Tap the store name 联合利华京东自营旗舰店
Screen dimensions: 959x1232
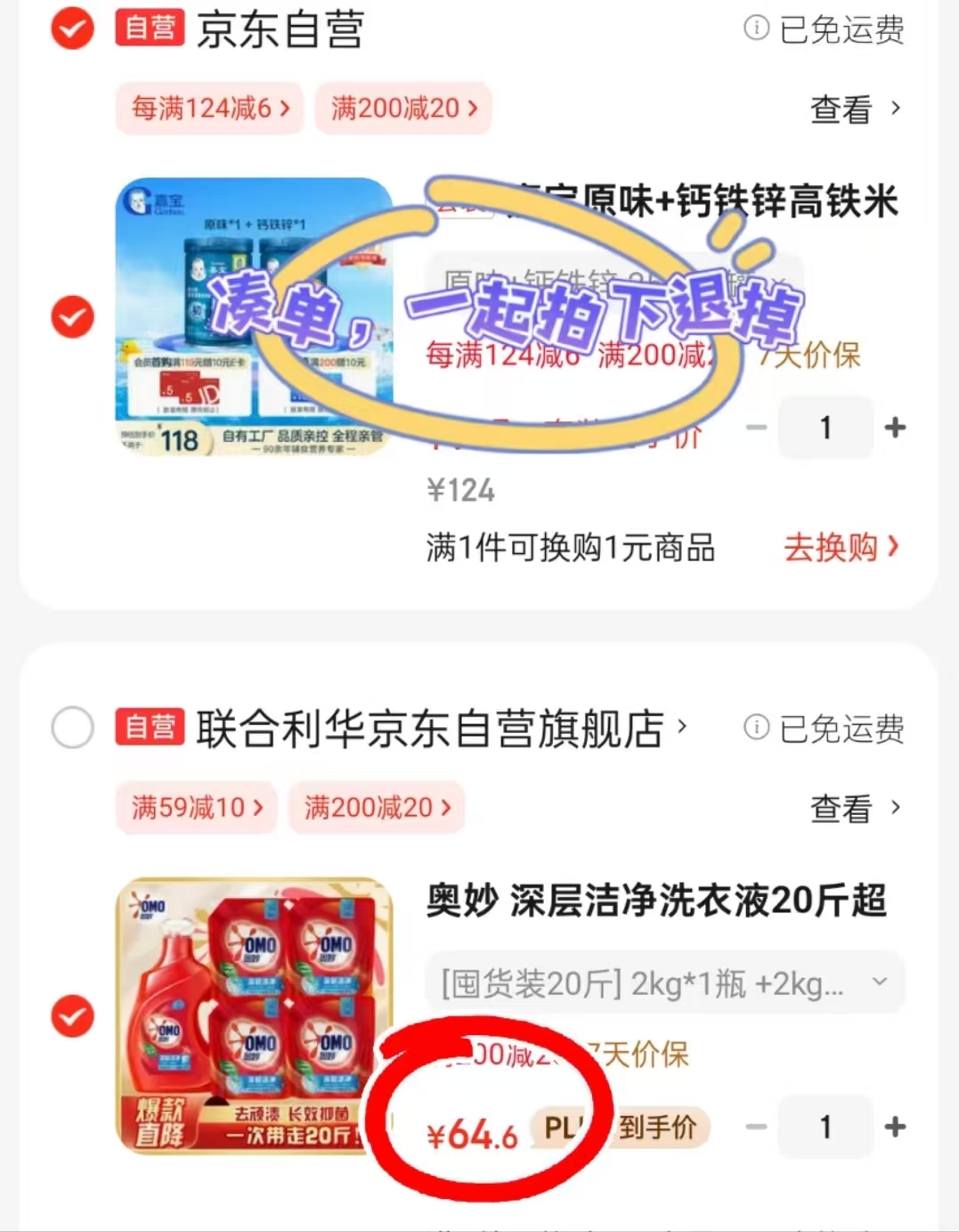[x=427, y=729]
